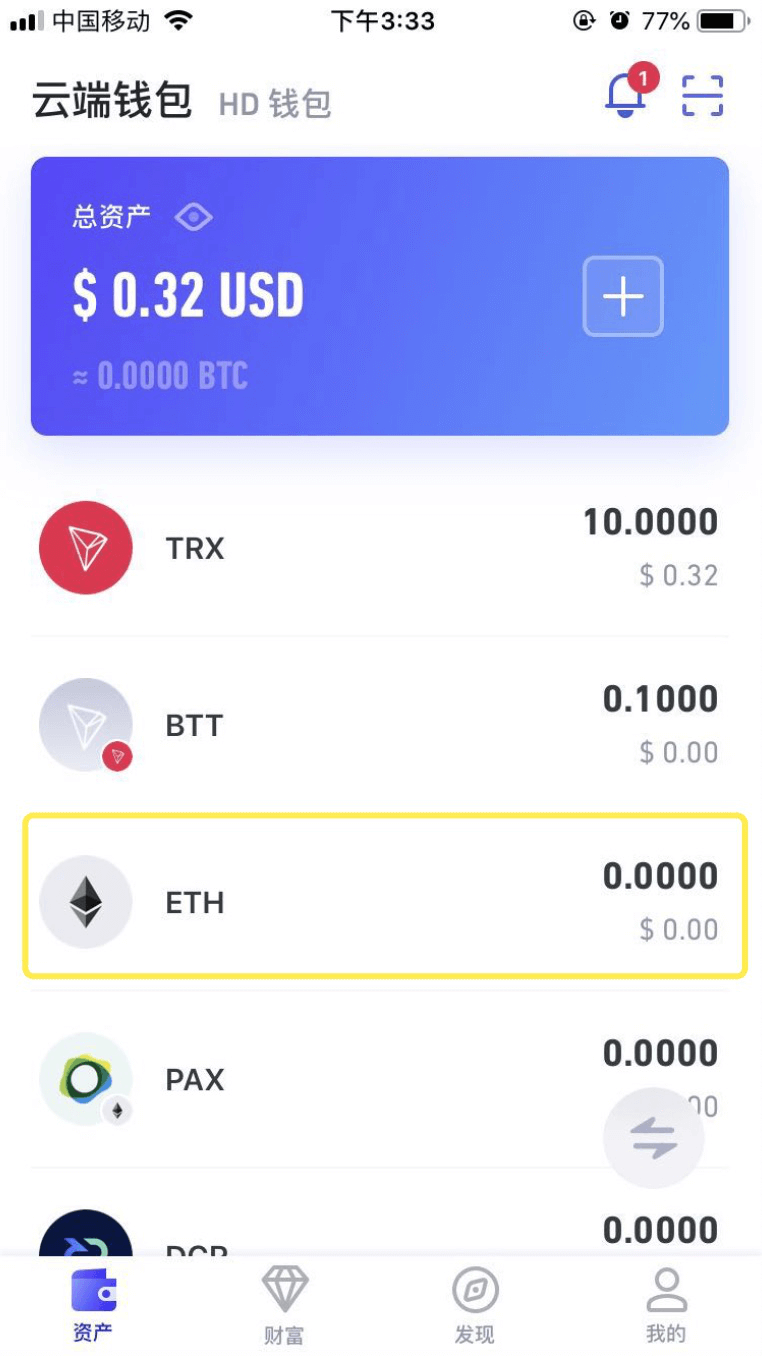Open the QR code scanner

[x=702, y=96]
